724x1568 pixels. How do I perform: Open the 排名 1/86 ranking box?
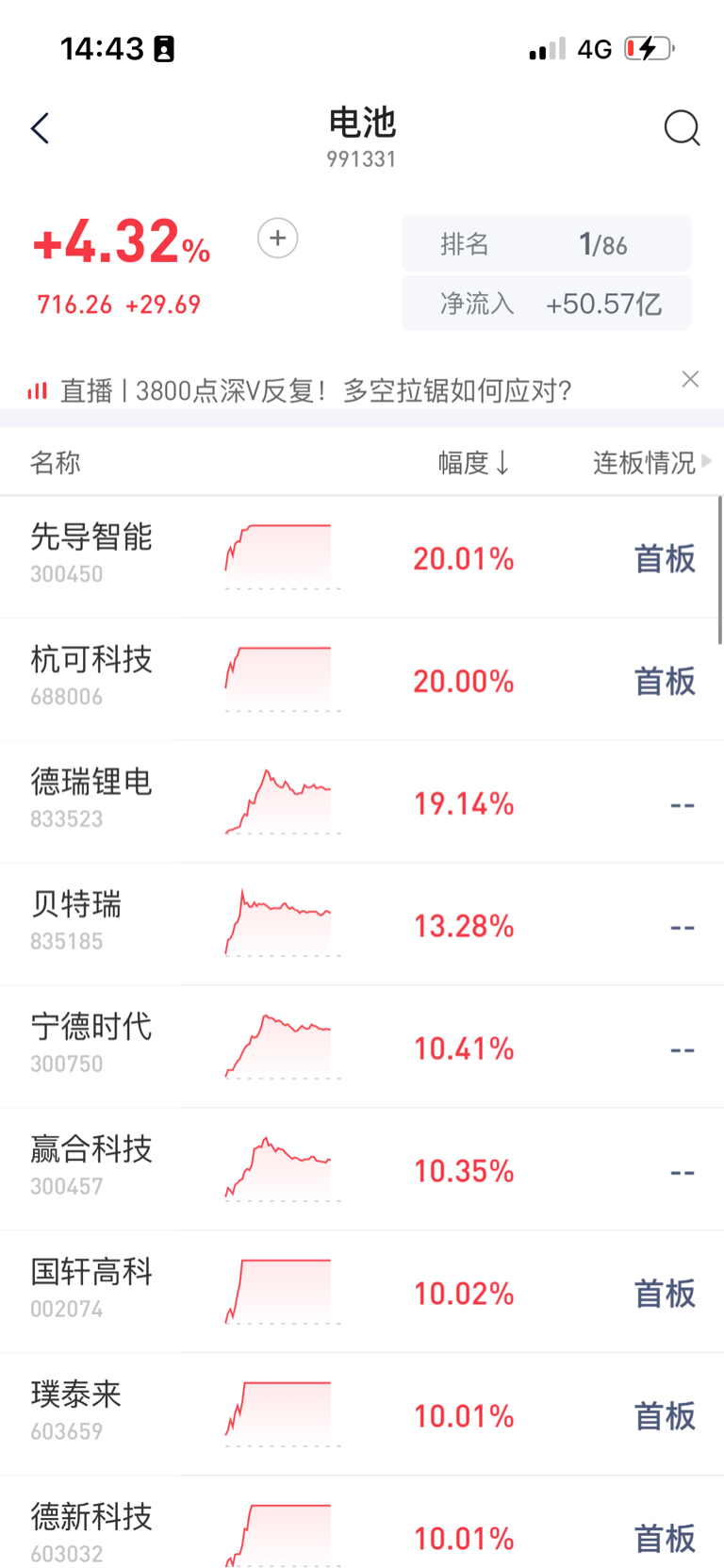546,244
